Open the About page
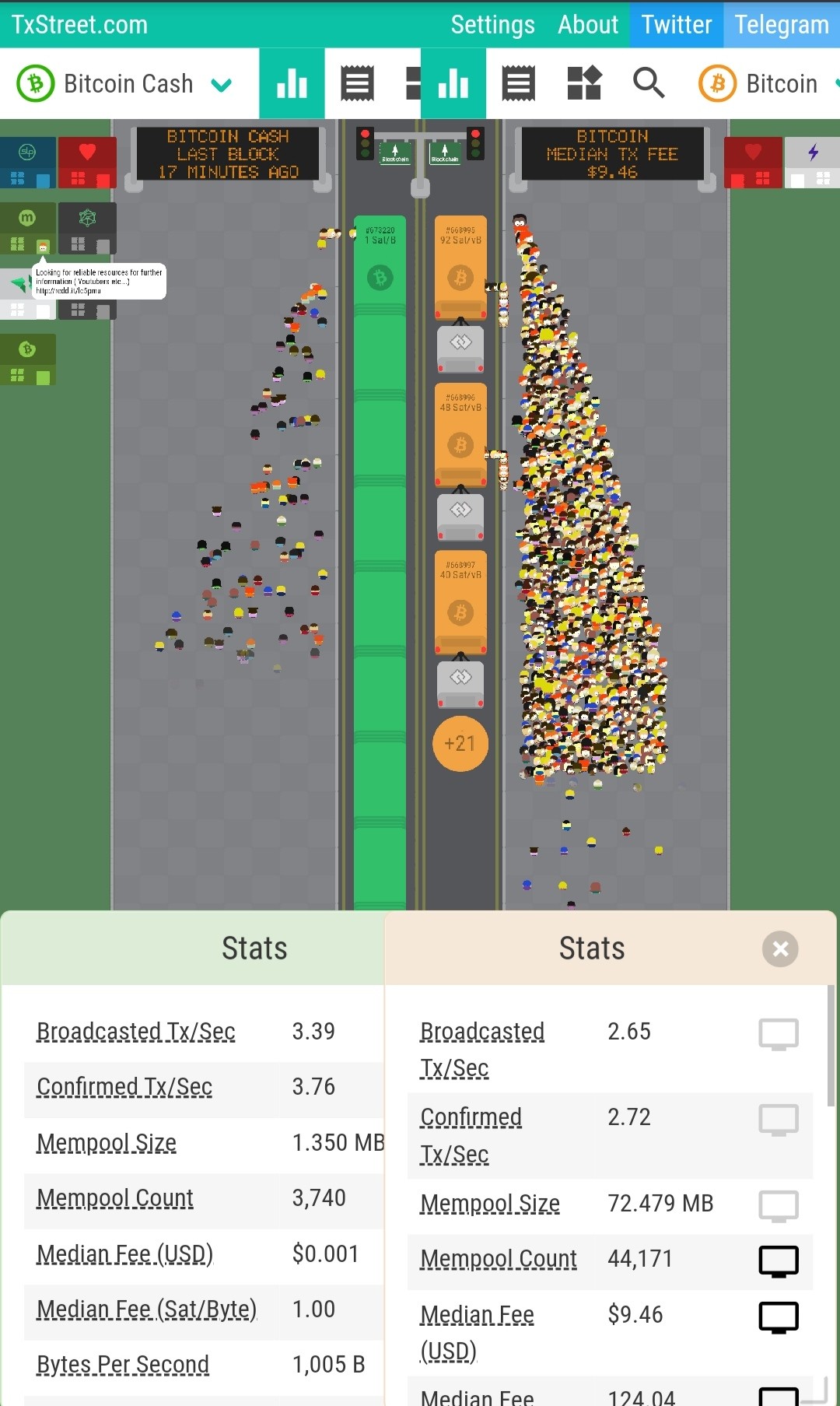Viewport: 840px width, 1406px height. pyautogui.click(x=588, y=25)
